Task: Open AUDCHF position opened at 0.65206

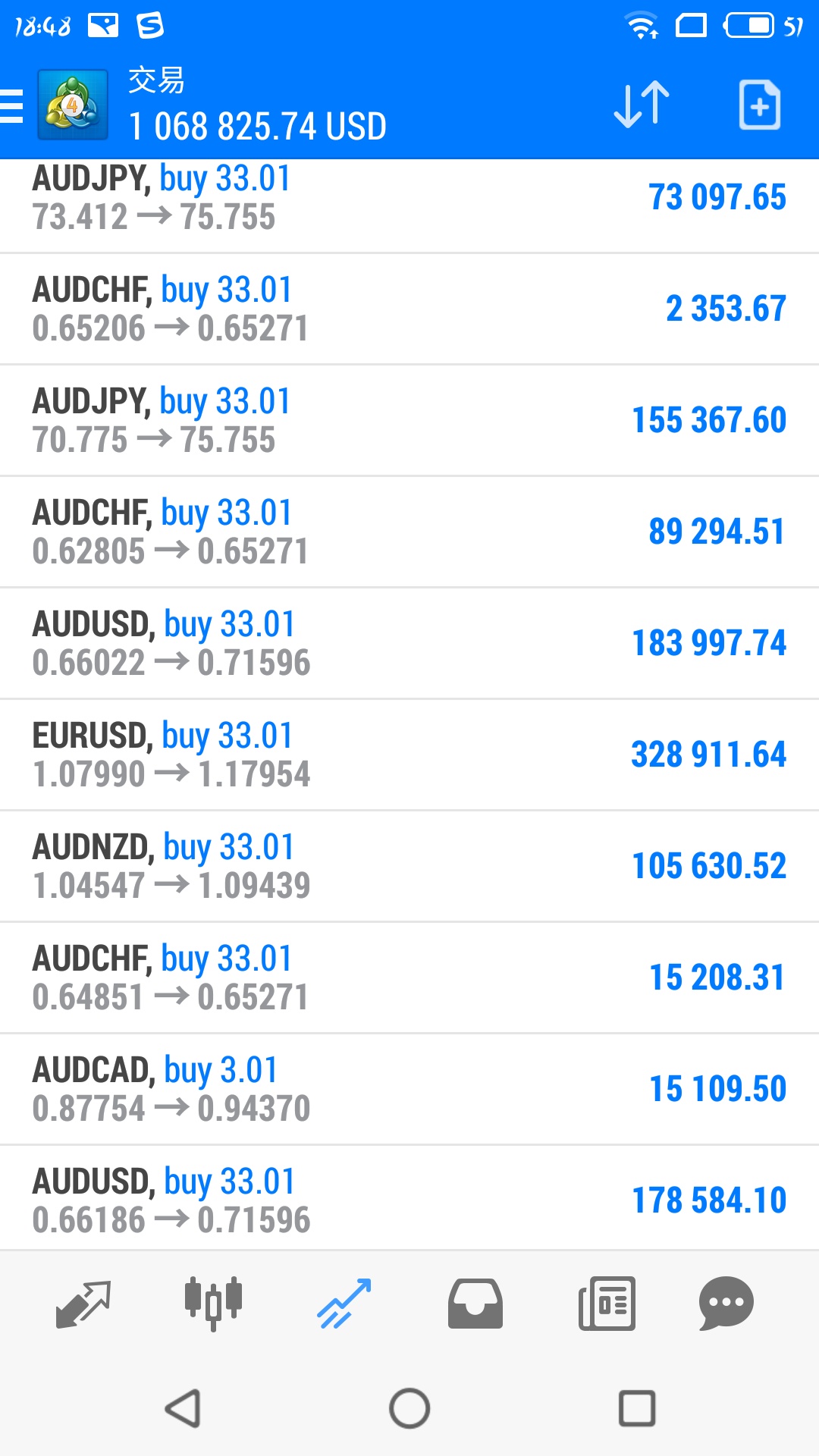Action: click(409, 309)
